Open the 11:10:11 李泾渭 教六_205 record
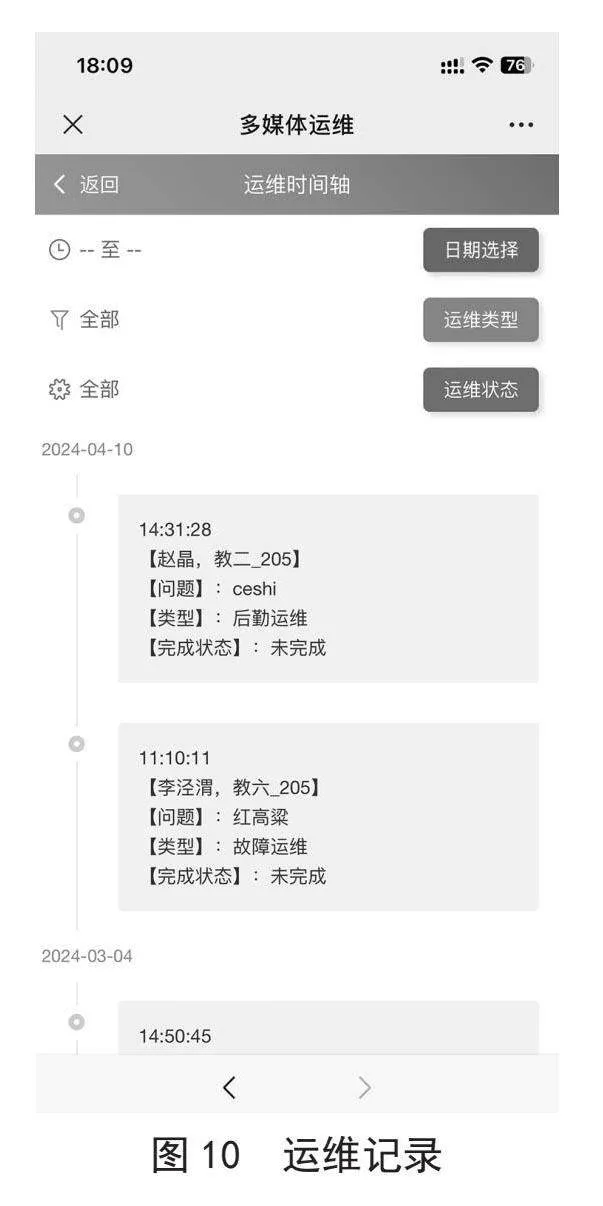The height and width of the screenshot is (1206, 603). [x=328, y=817]
